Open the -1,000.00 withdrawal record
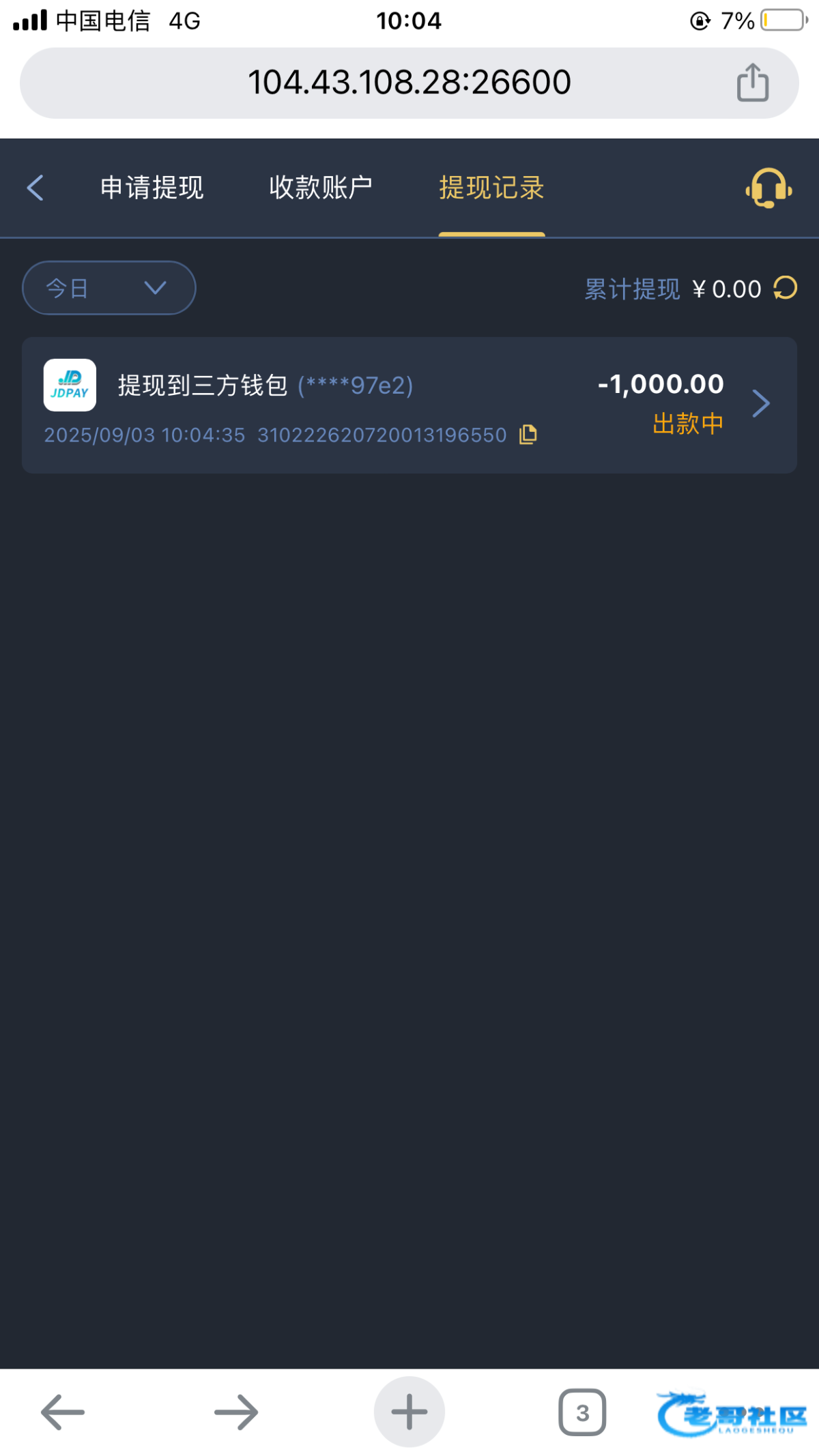Viewport: 819px width, 1456px height. pyautogui.click(x=409, y=405)
